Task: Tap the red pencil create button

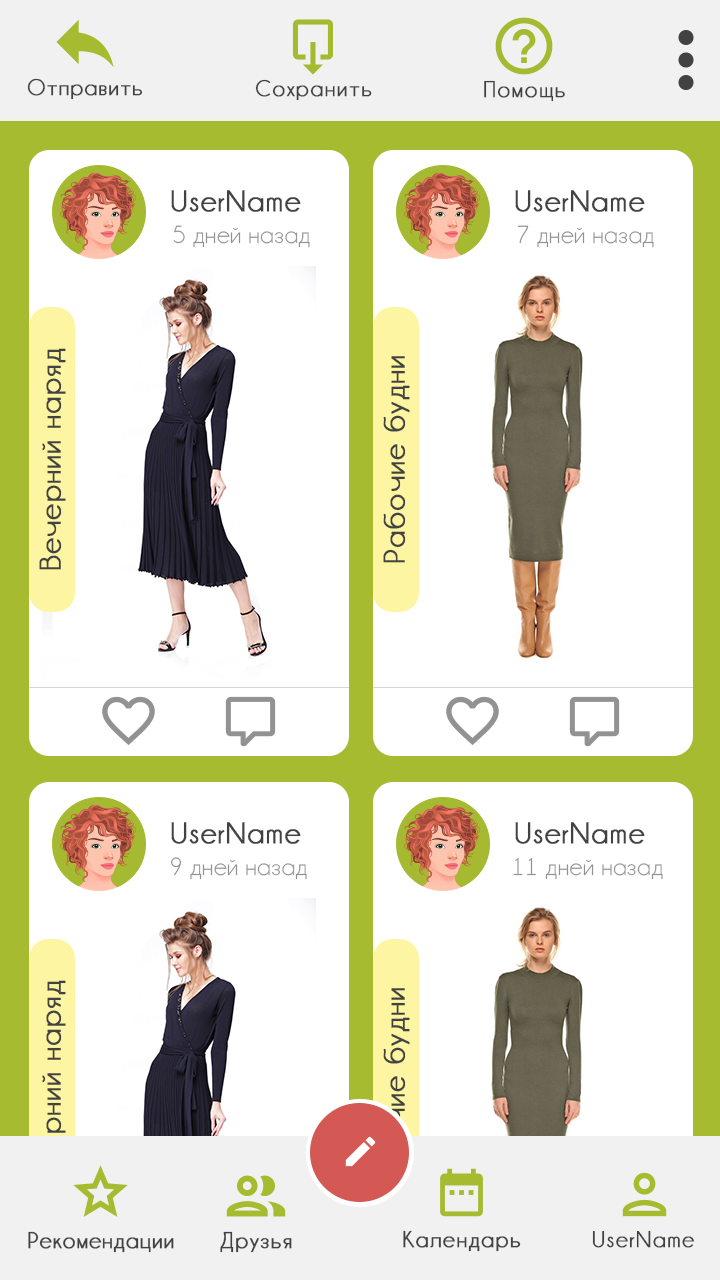Action: coord(360,1152)
